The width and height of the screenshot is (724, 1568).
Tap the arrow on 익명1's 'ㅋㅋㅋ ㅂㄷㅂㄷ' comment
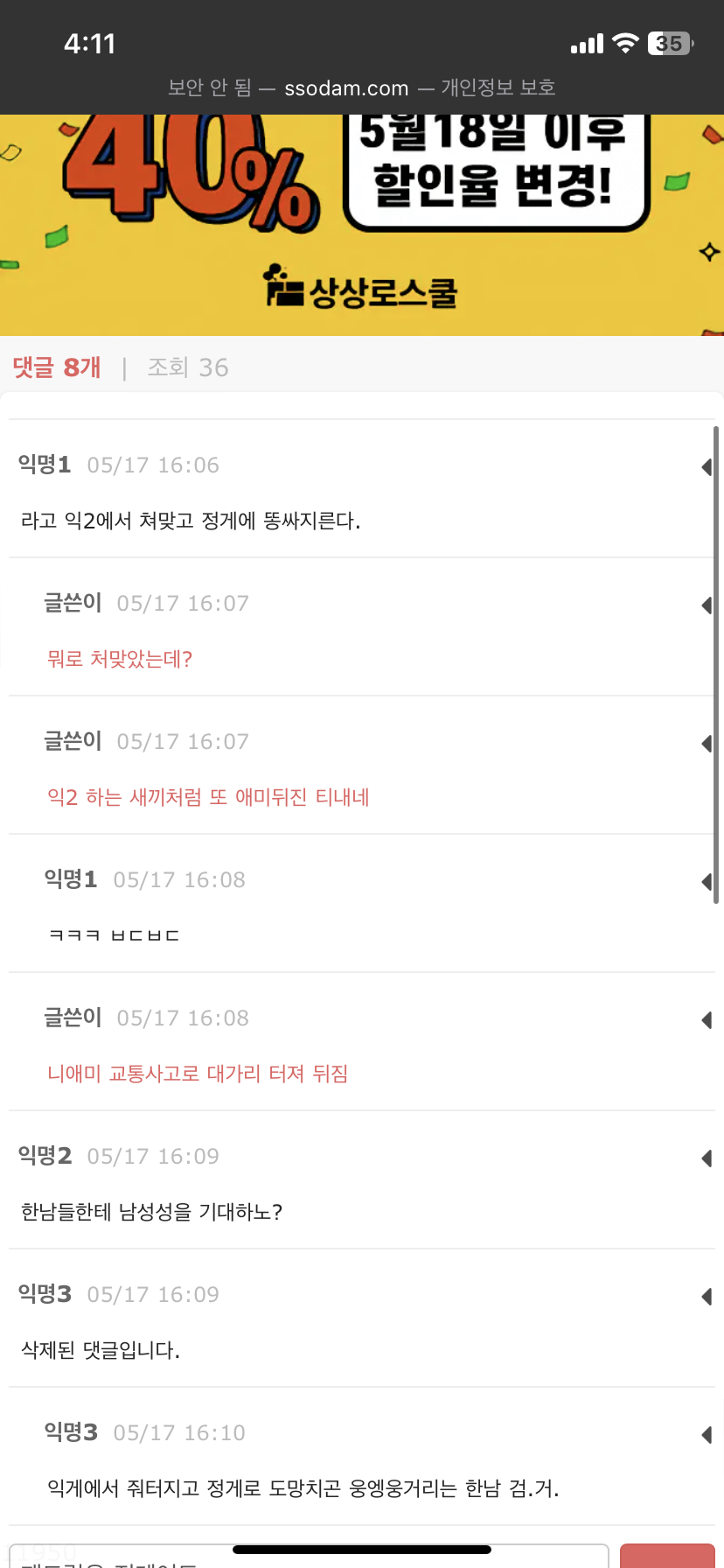(706, 882)
